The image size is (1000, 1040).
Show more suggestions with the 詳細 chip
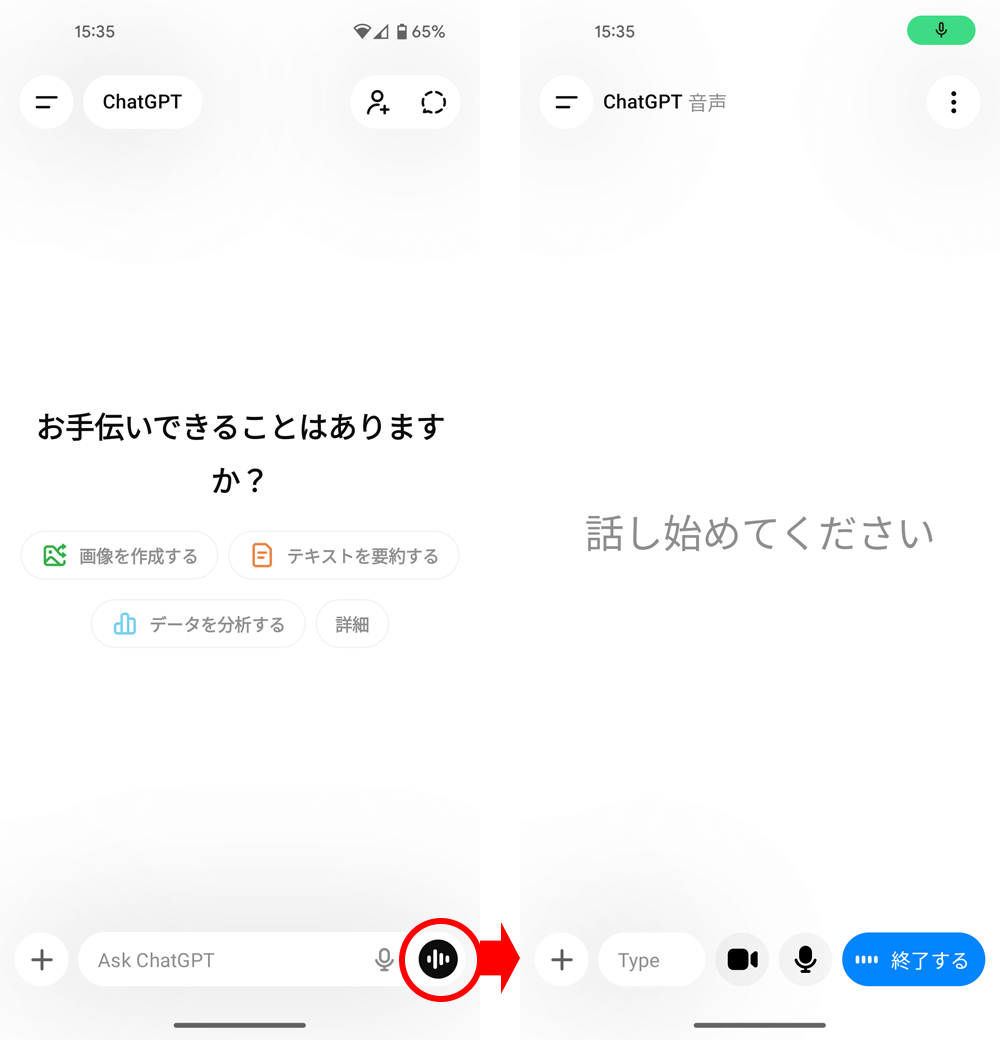coord(352,624)
